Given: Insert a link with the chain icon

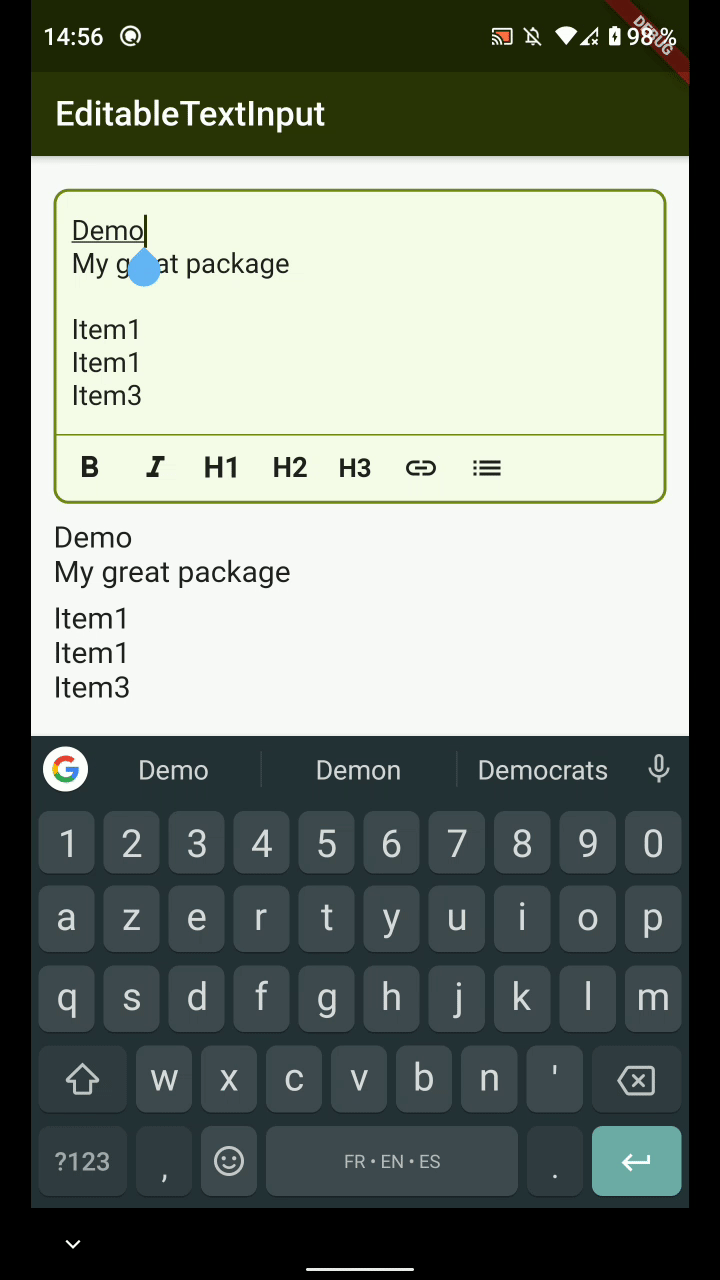Looking at the screenshot, I should [x=421, y=468].
